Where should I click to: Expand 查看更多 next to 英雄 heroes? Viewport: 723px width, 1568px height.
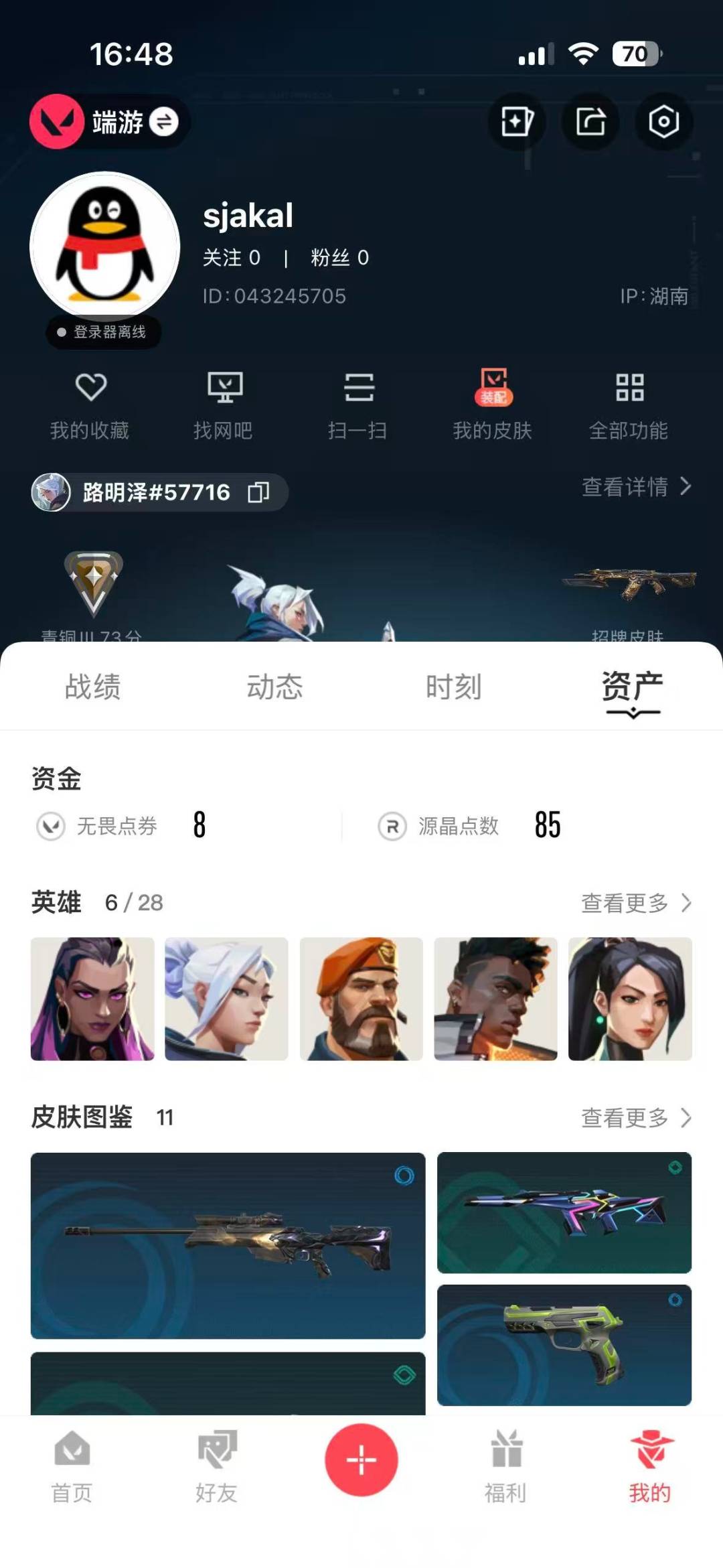coord(633,903)
